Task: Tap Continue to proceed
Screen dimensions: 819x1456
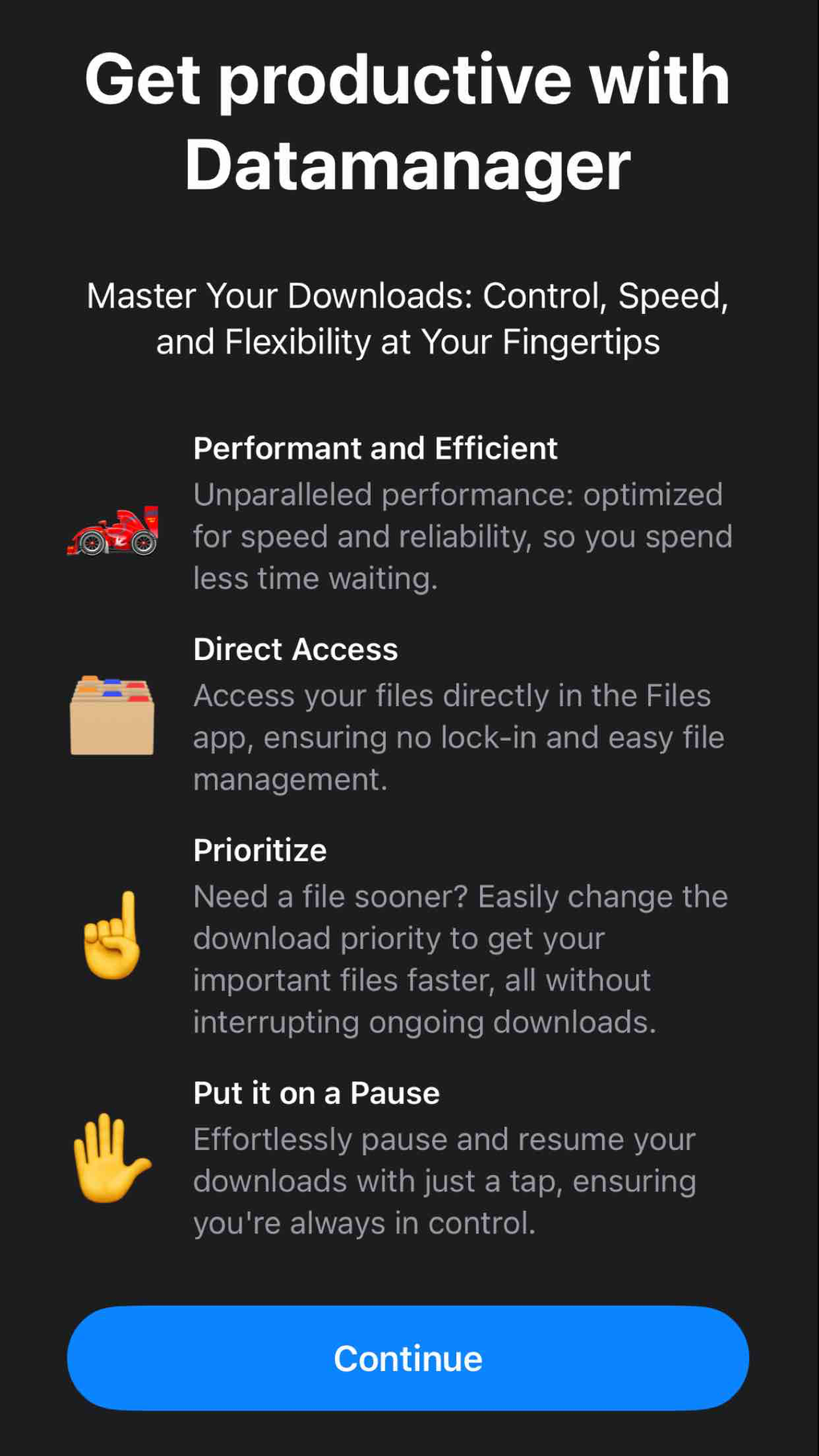Action: pyautogui.click(x=409, y=1357)
